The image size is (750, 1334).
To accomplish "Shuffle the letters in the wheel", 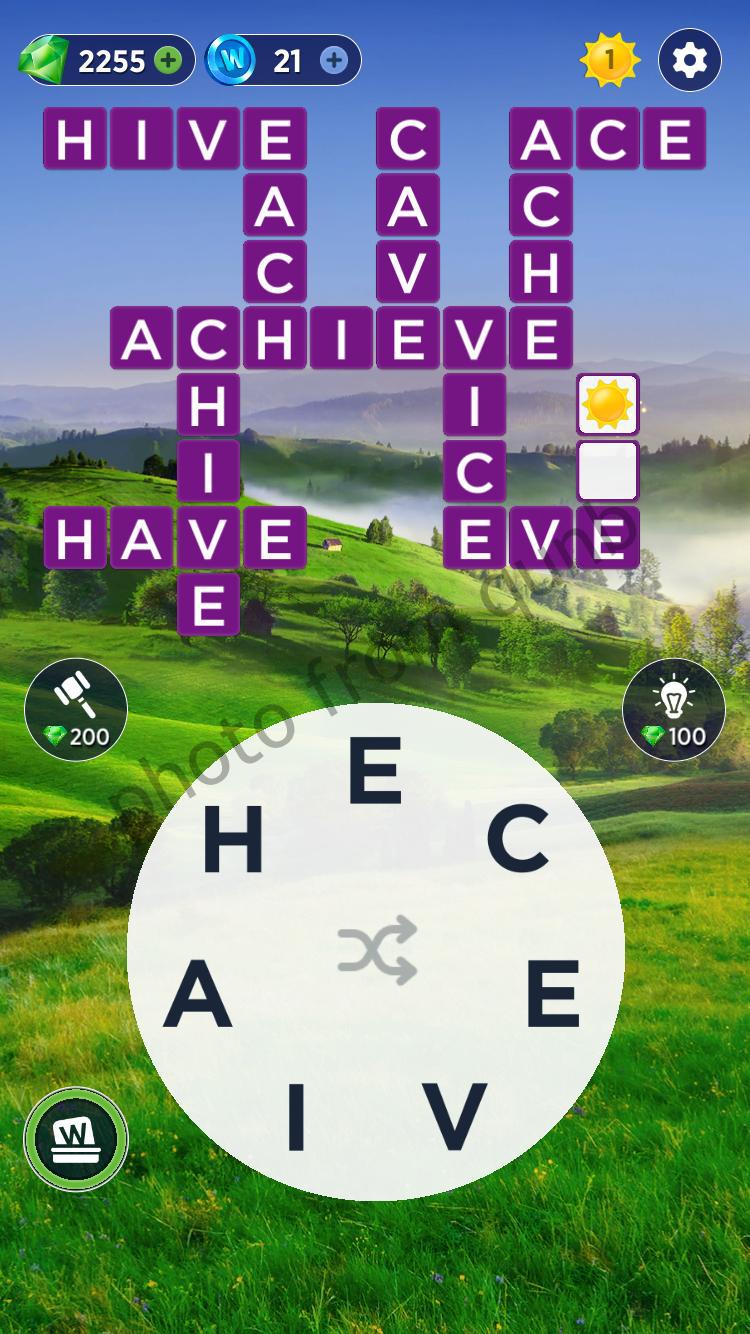I will pos(377,950).
